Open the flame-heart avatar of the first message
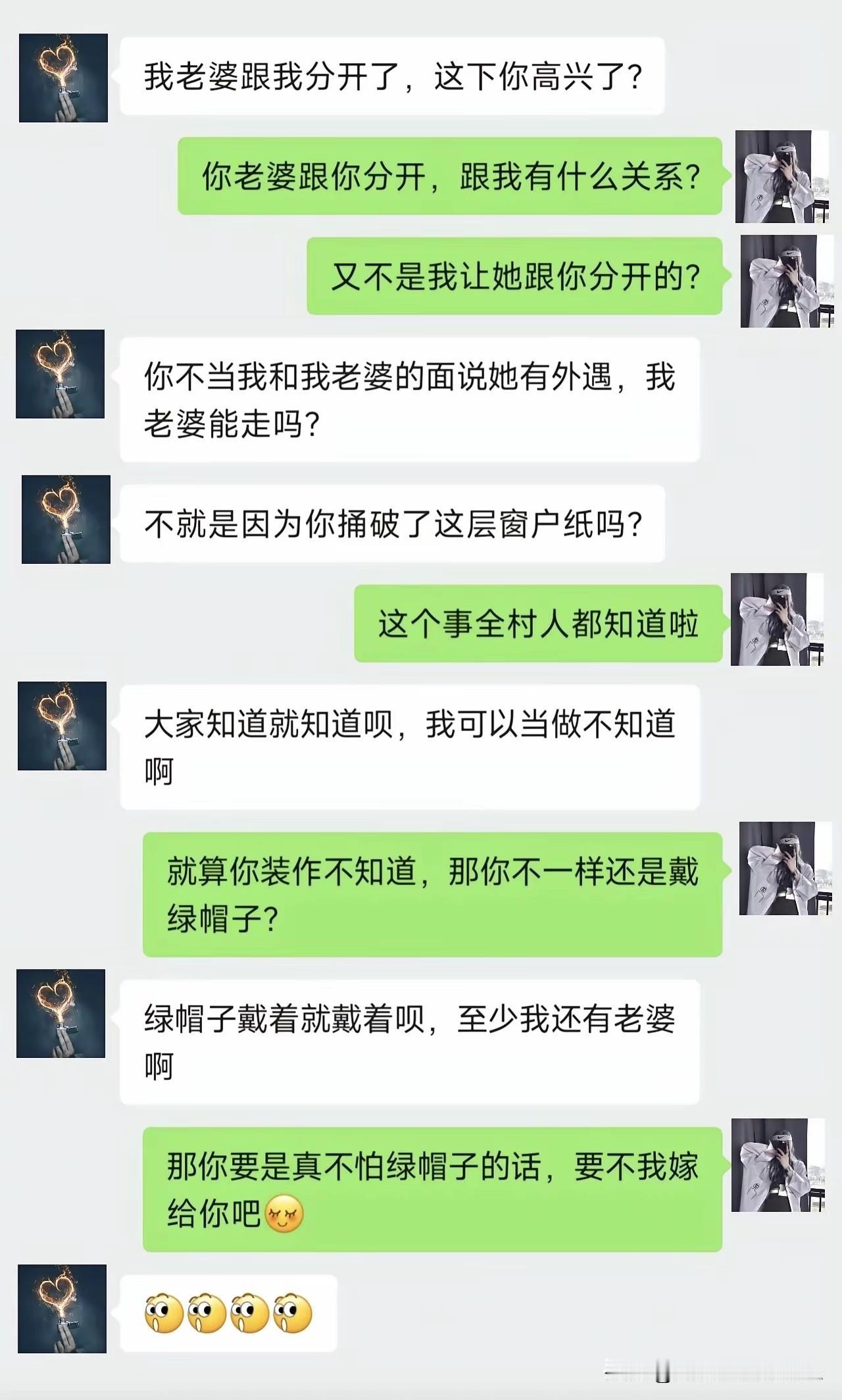Viewport: 842px width, 1400px height. 64,78
